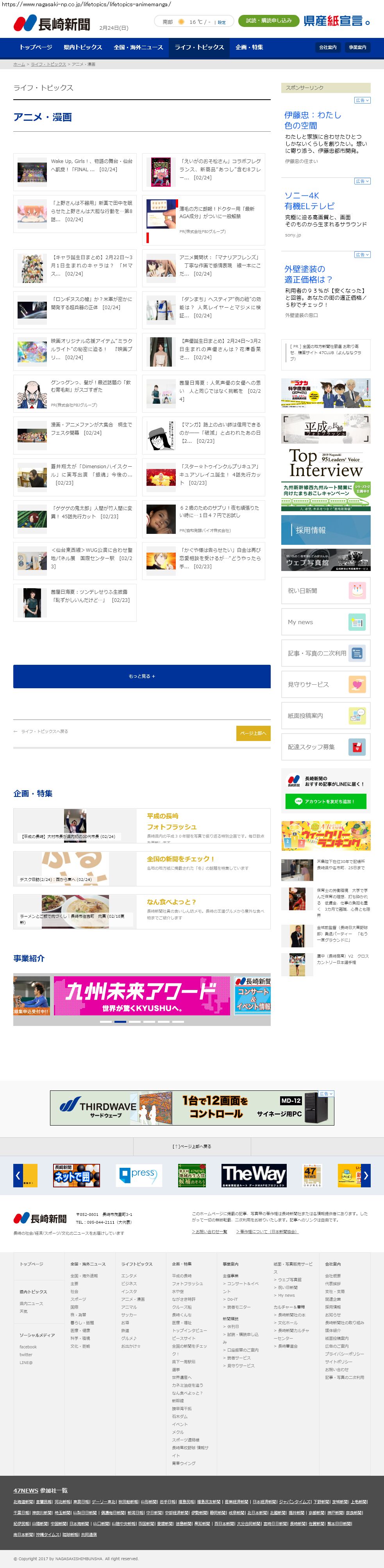Open the トップページ navigation item

(x=35, y=47)
